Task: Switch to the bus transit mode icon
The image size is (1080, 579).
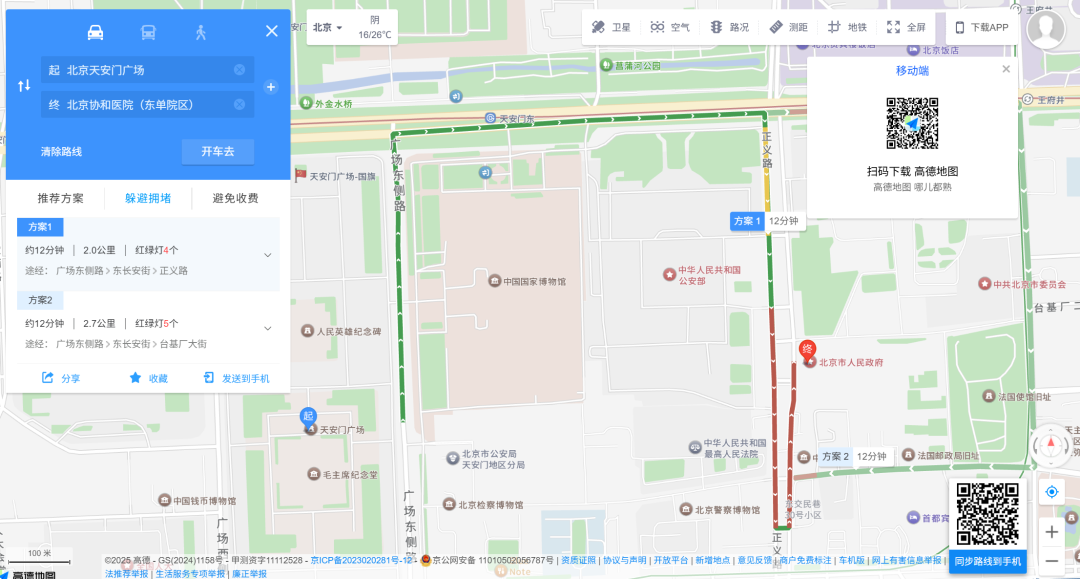Action: 148,32
